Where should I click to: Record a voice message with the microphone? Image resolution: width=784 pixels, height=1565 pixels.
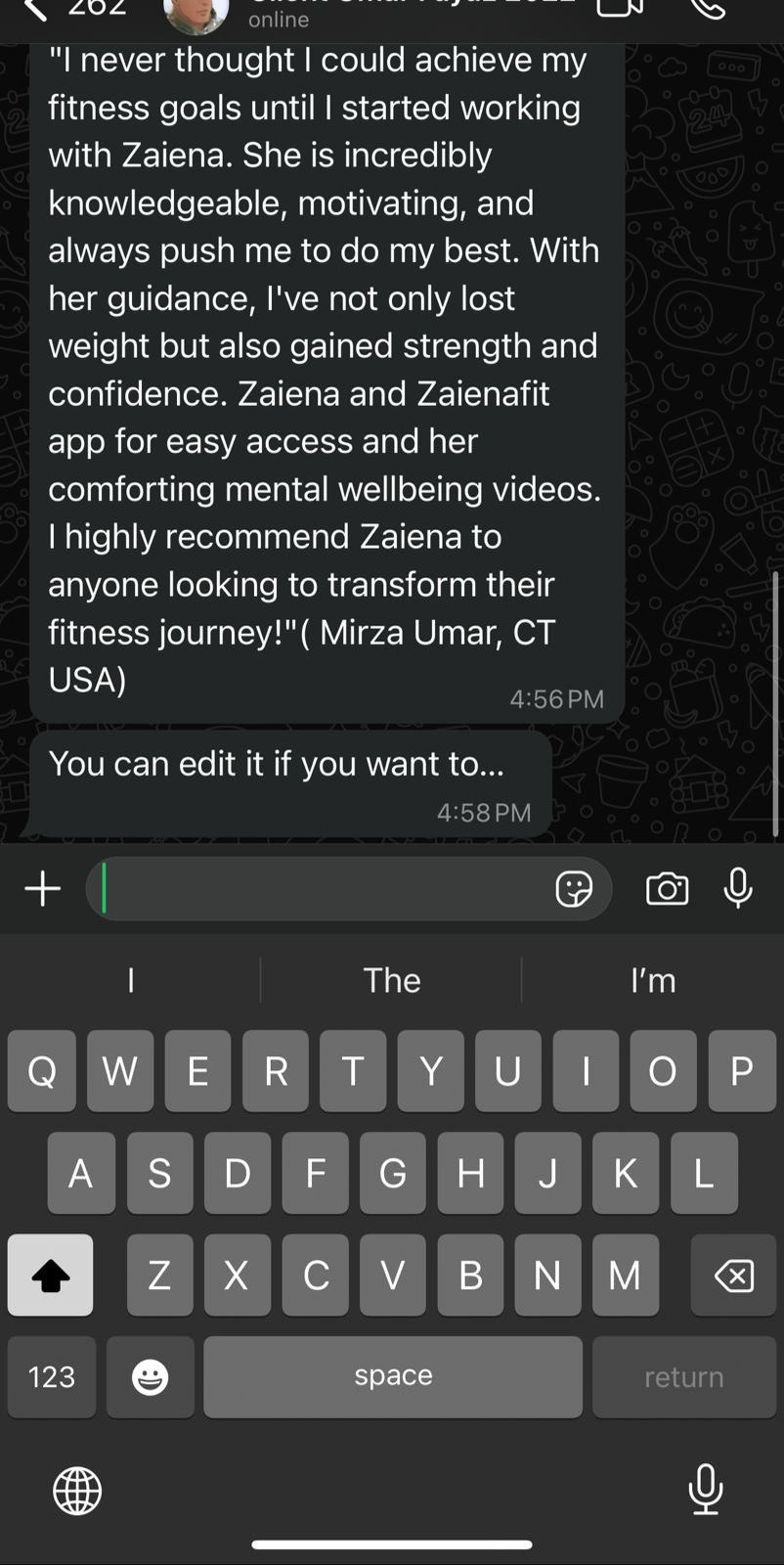738,889
